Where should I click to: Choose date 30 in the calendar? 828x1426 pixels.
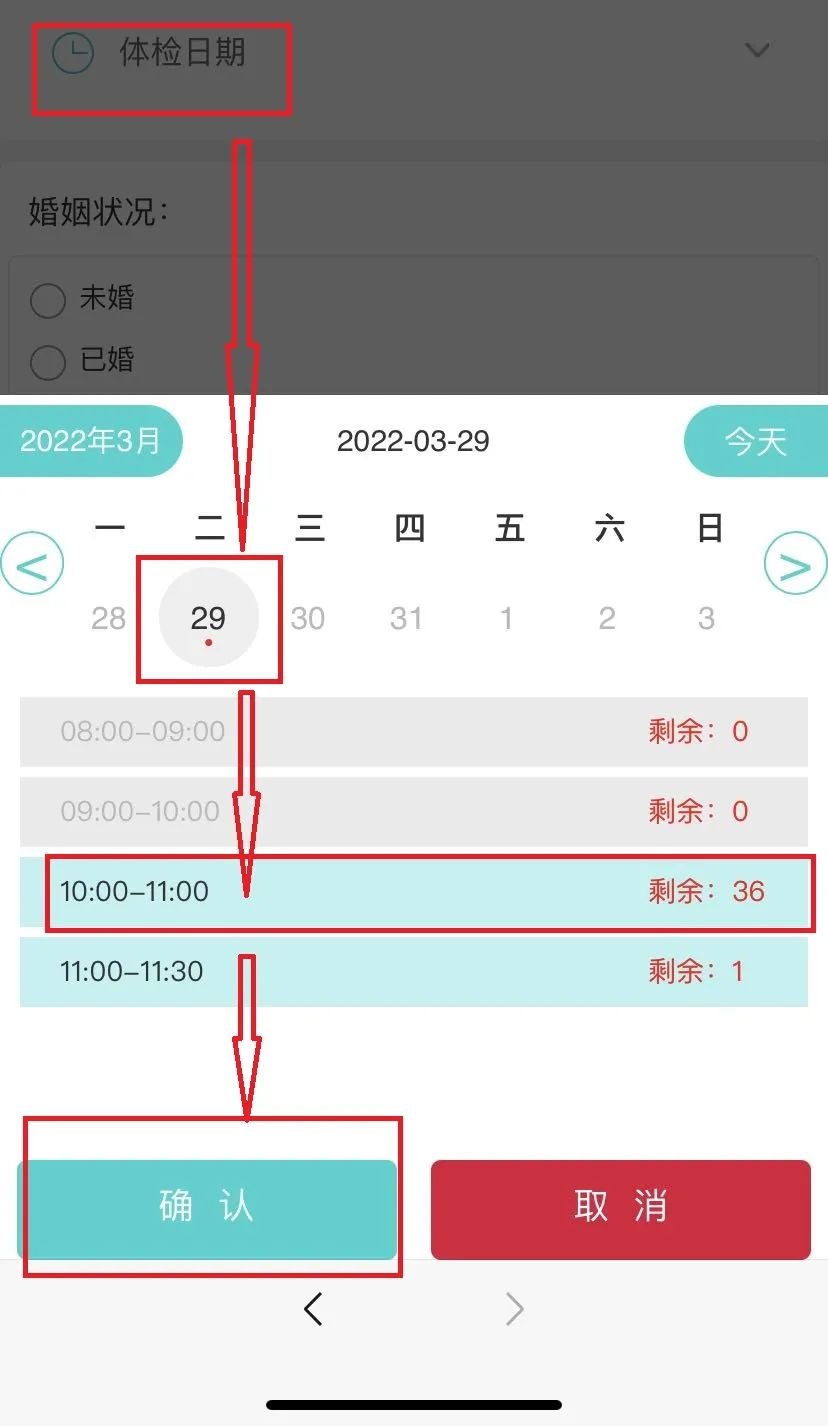(308, 618)
